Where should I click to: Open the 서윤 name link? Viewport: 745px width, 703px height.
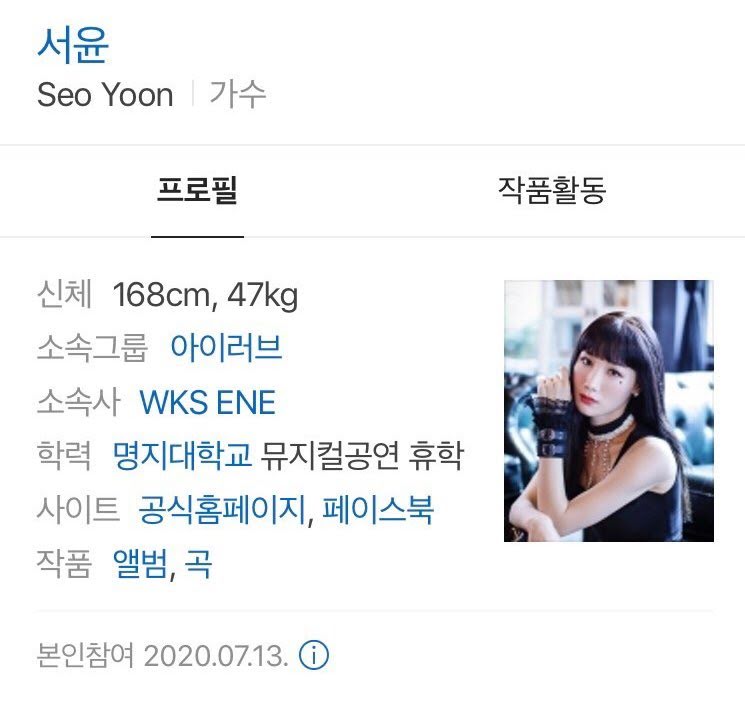pyautogui.click(x=72, y=43)
